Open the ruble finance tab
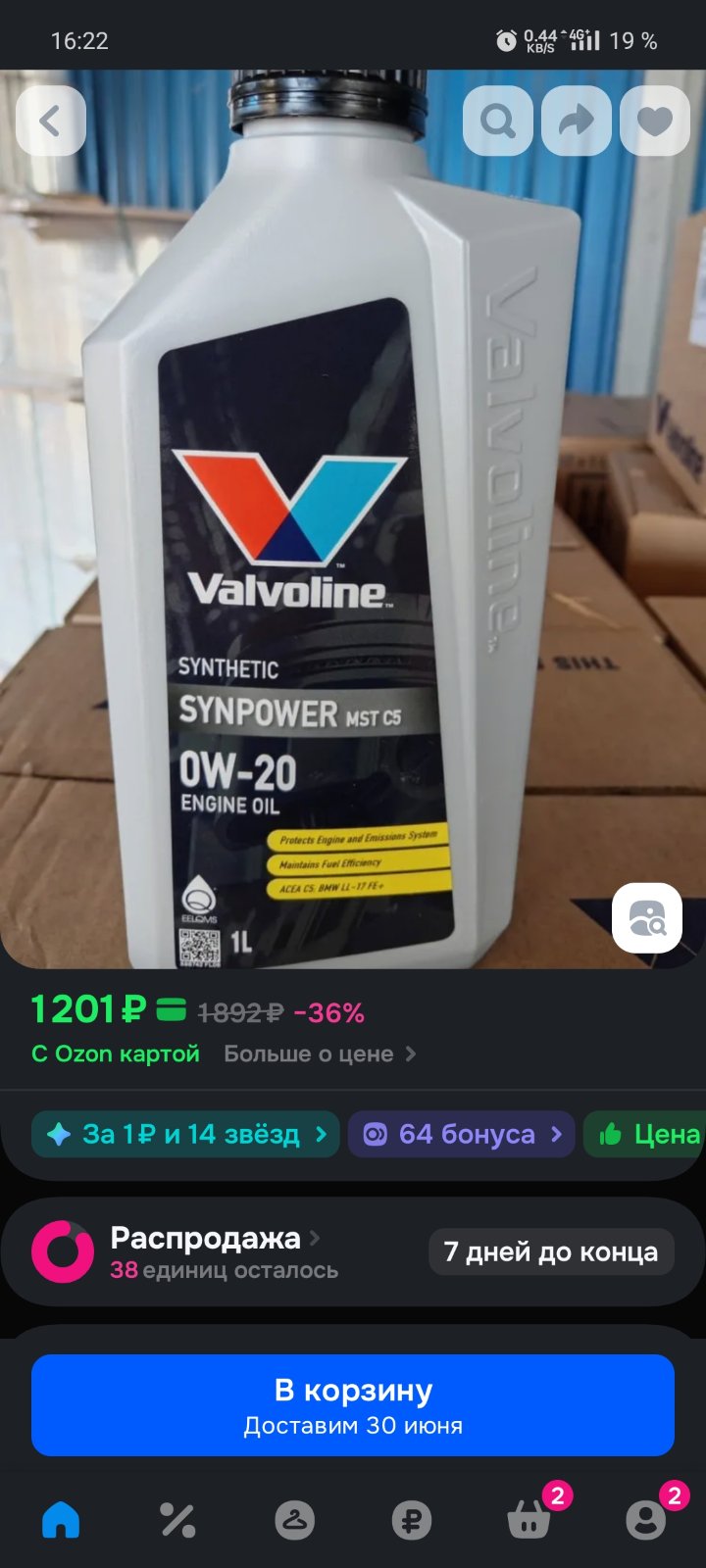The width and height of the screenshot is (706, 1568). coord(412,1520)
